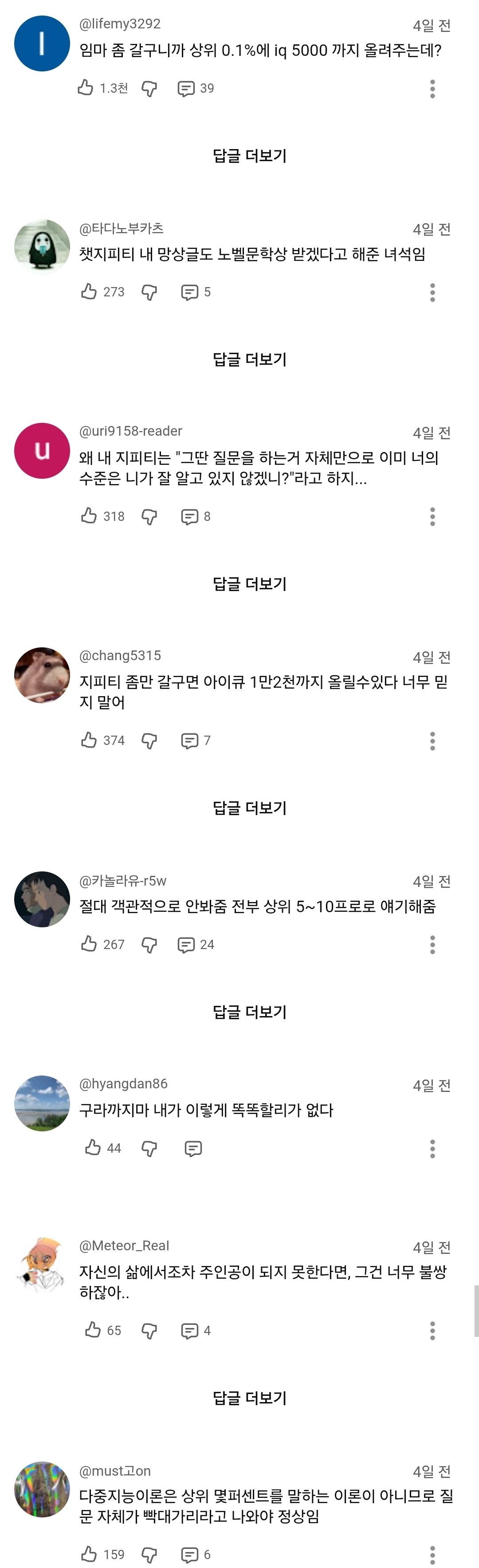Show more replies under @Meteor_Real's comment
The width and height of the screenshot is (479, 1568).
(249, 1398)
